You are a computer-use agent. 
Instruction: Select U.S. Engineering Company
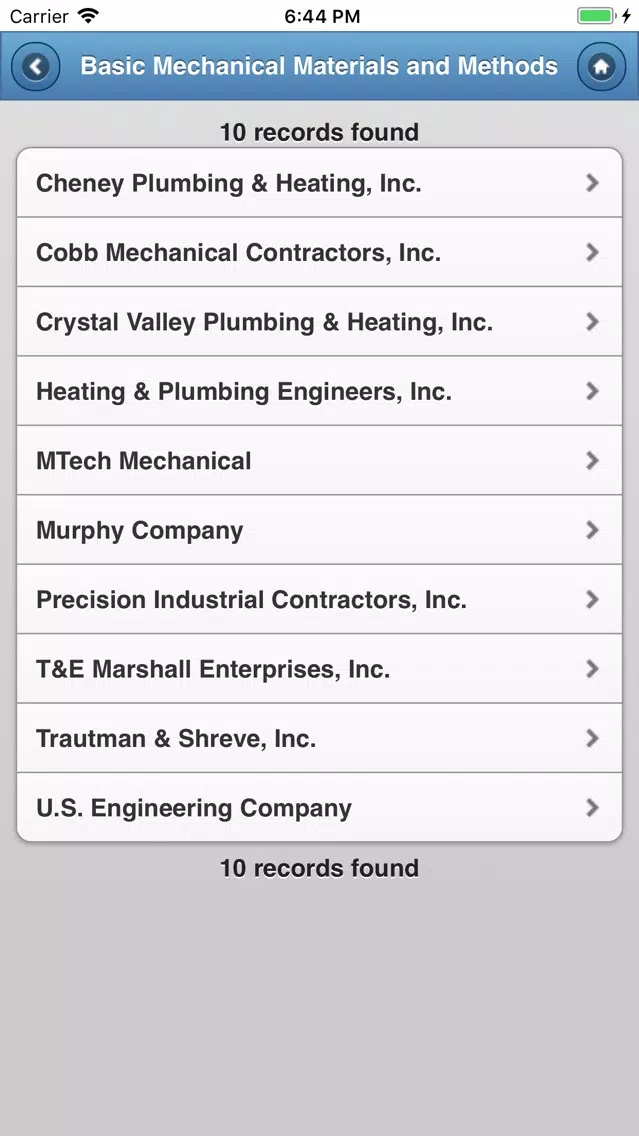[320, 808]
